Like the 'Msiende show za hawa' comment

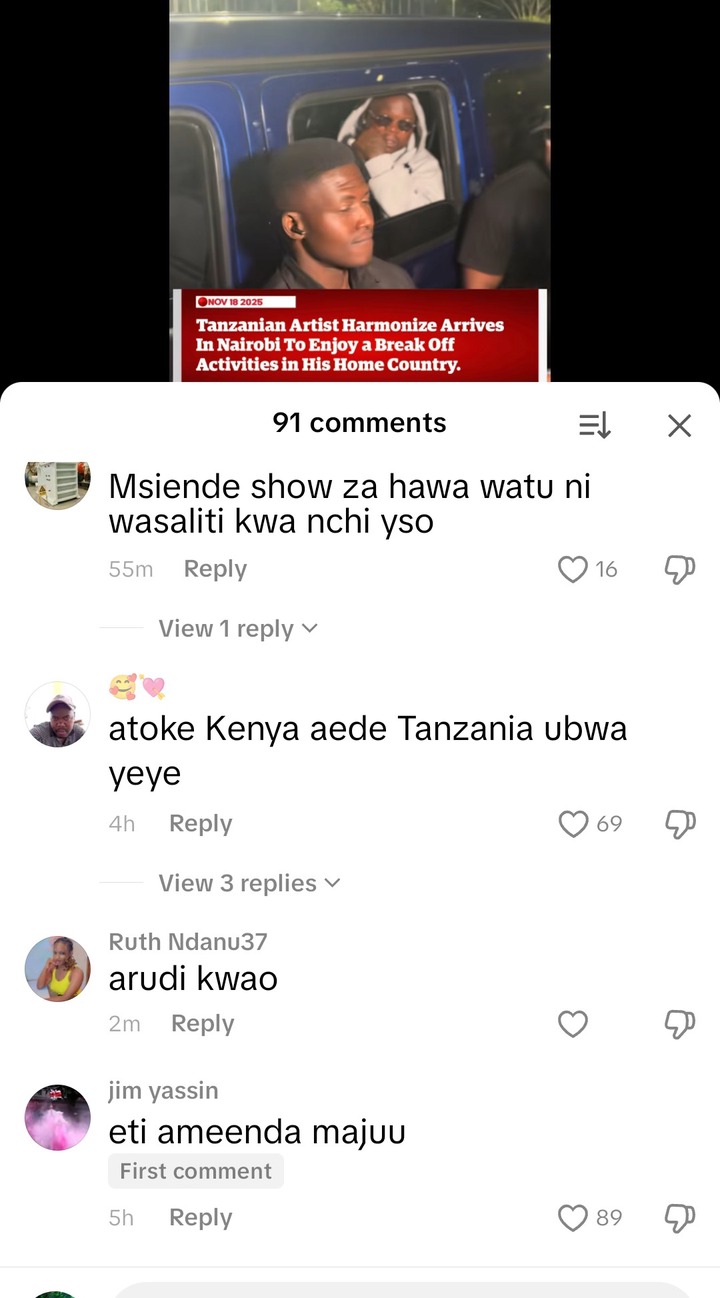coord(573,570)
